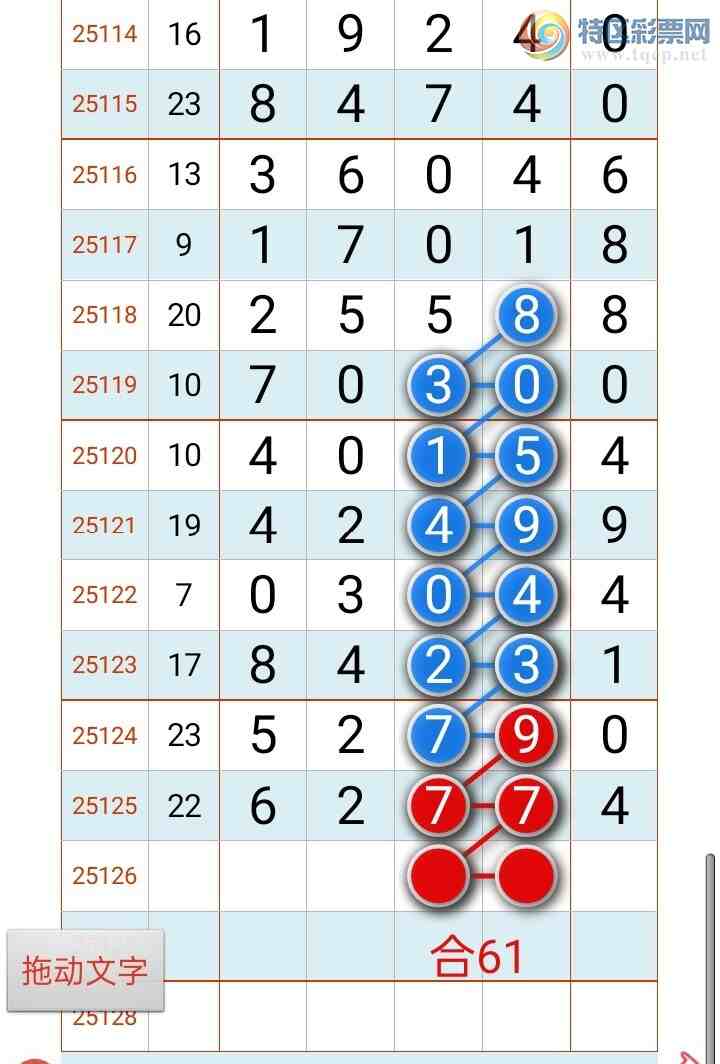This screenshot has width=720, height=1064.
Task: Tap the 拖动文字 button
Action: 85,970
